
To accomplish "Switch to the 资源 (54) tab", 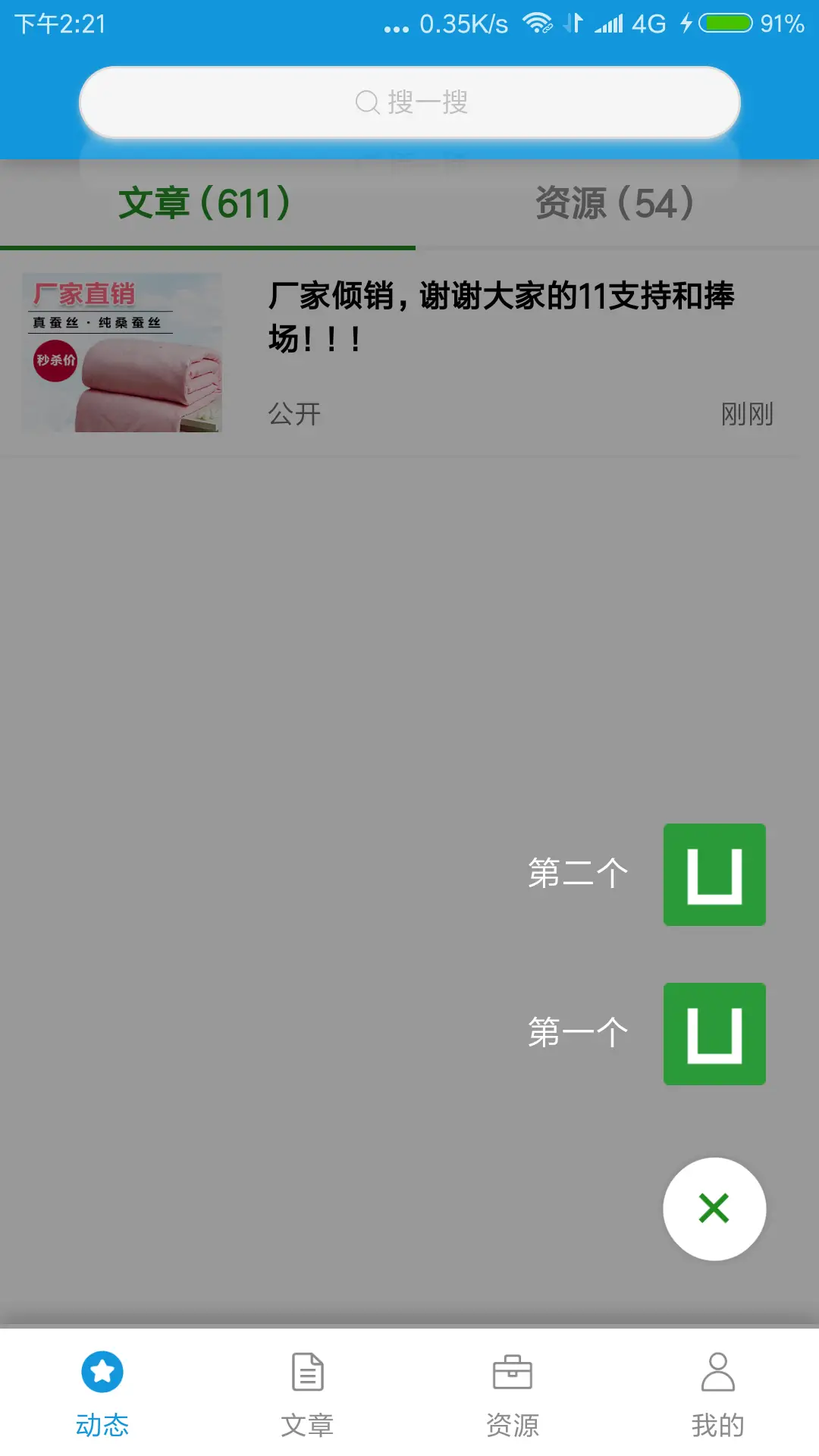I will 614,203.
